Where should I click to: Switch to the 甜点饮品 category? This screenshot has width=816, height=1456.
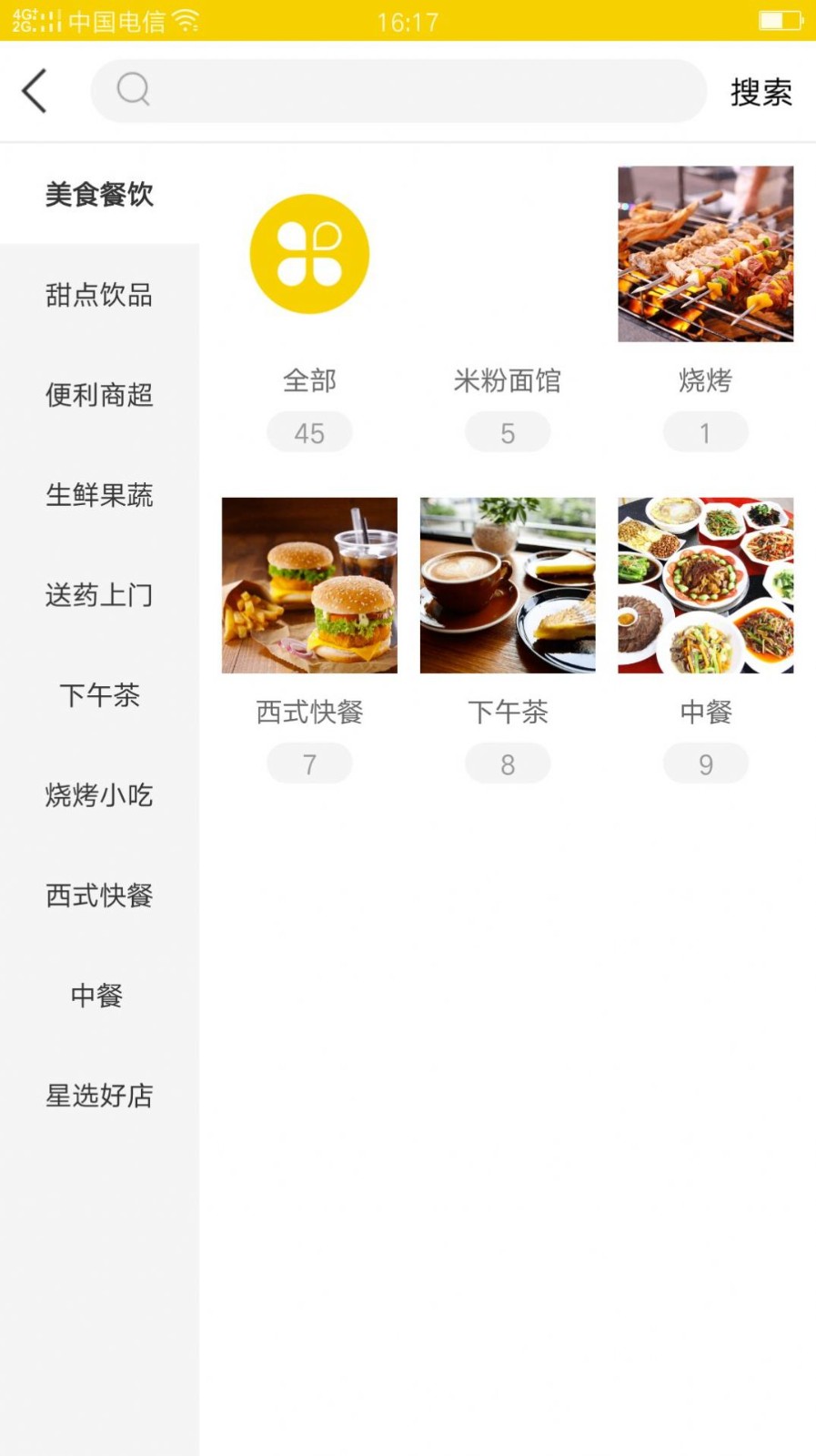pos(98,295)
